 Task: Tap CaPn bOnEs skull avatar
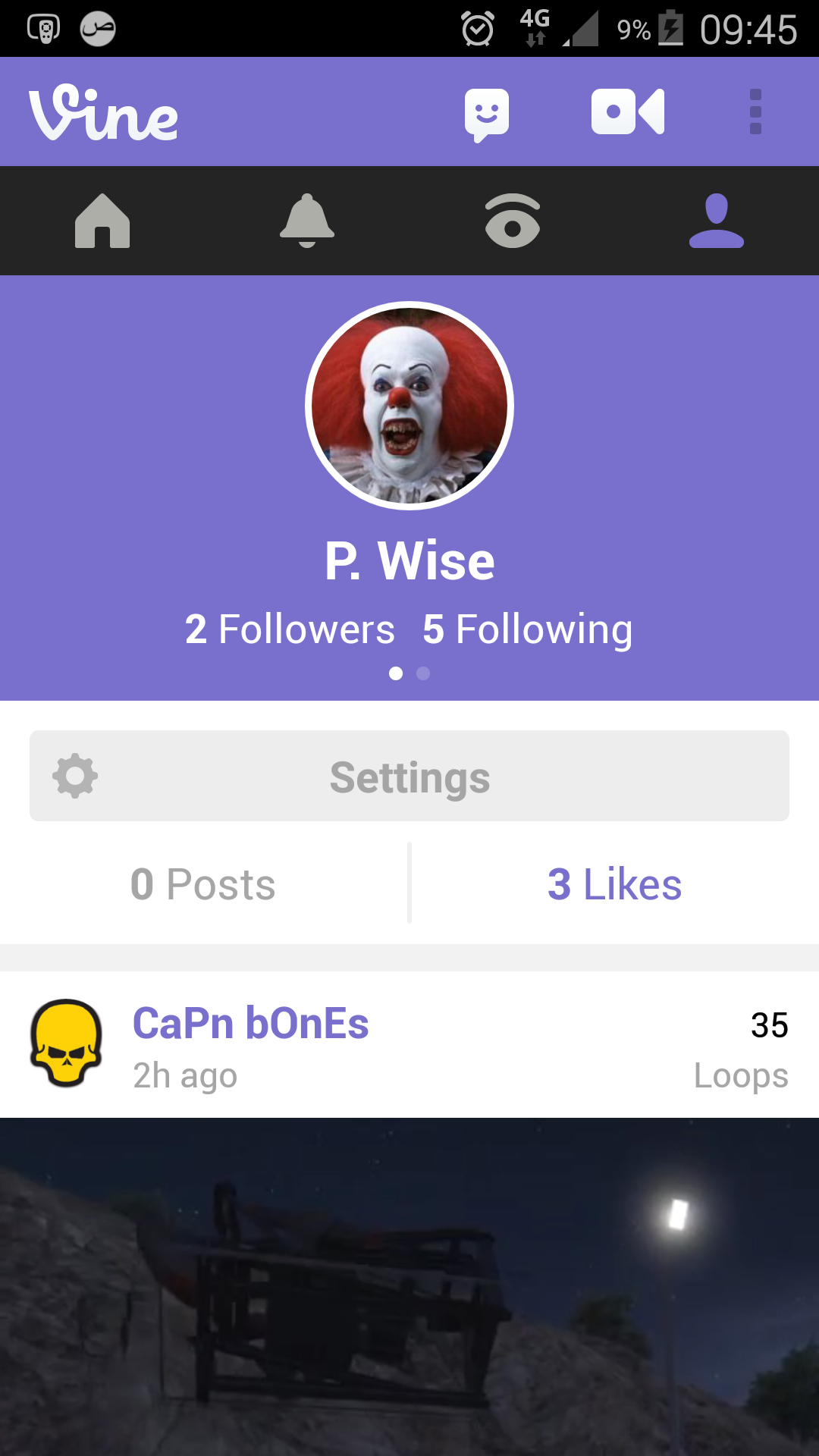(x=66, y=1043)
